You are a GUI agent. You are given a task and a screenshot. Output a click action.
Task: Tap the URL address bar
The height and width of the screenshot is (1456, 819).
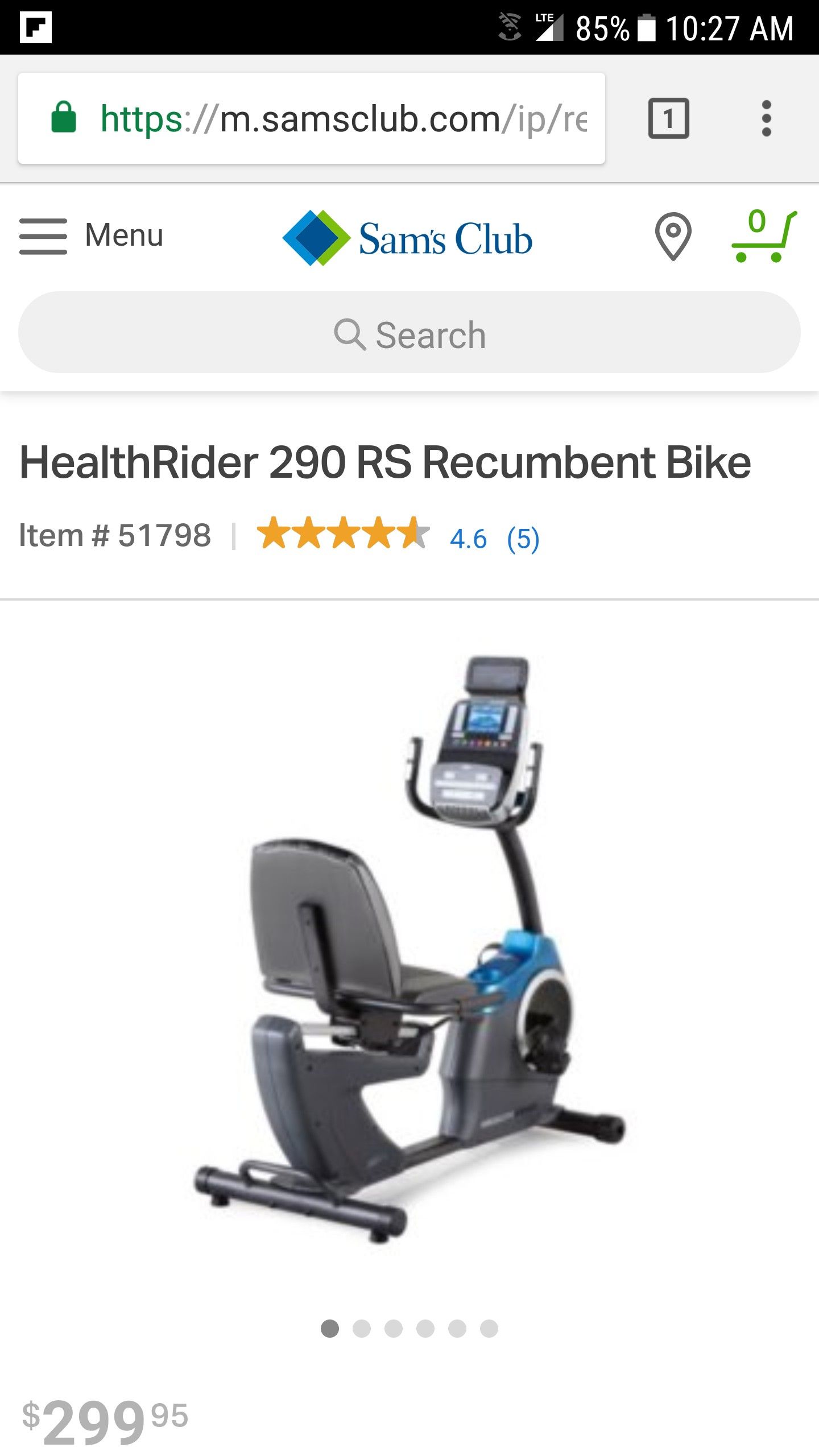312,118
